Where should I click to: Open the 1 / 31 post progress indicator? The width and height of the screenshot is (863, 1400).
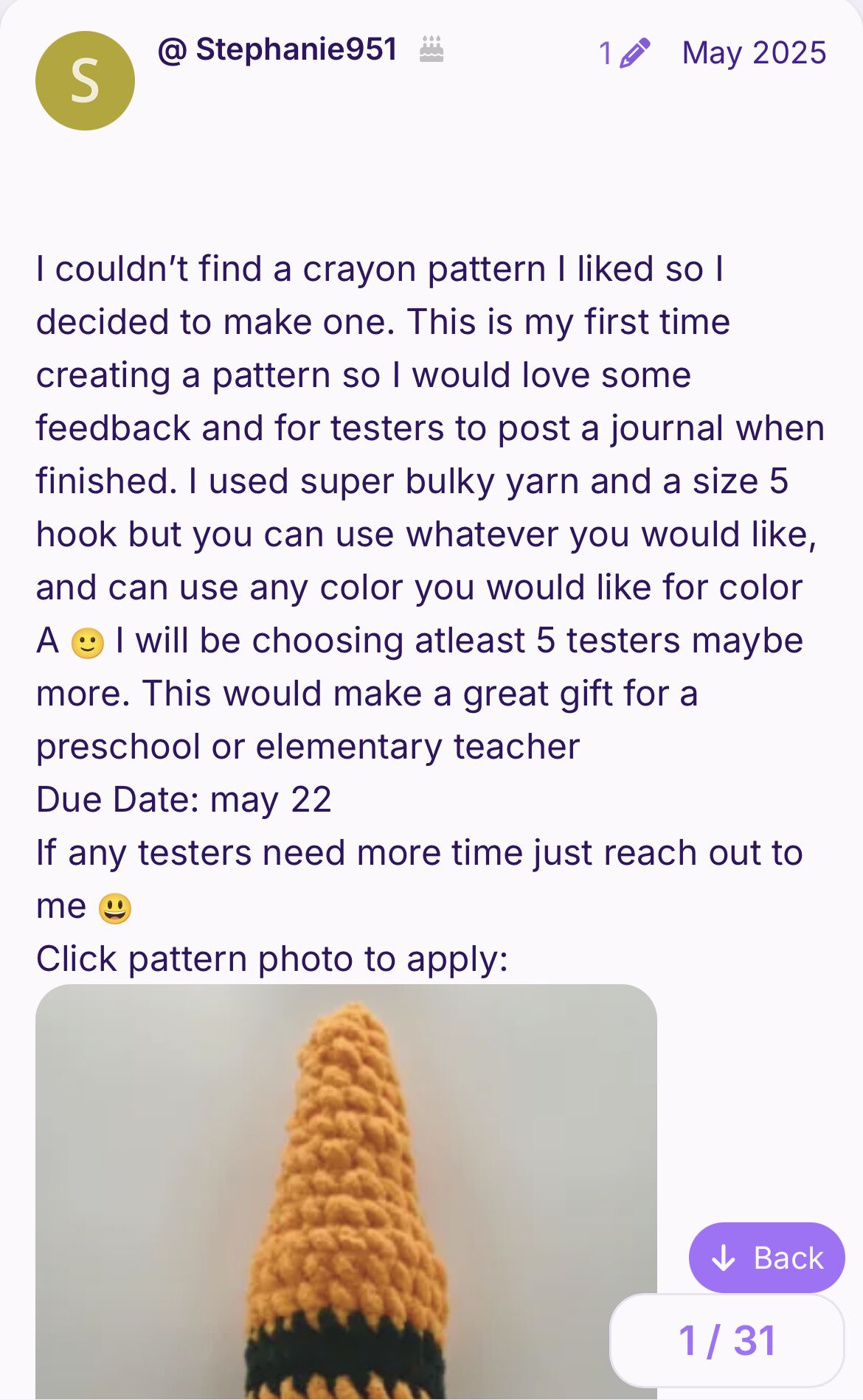(x=727, y=1340)
